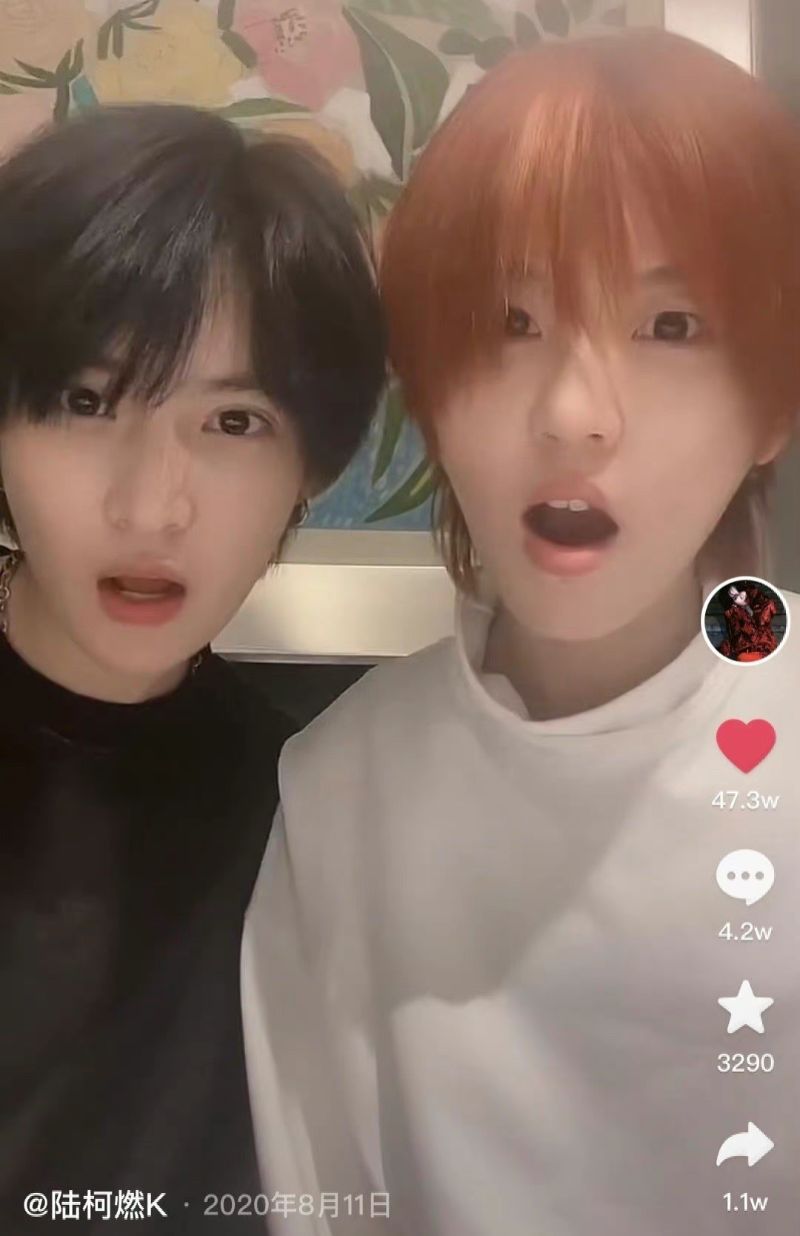The image size is (800, 1236).
Task: Open the @陆柯燃K username link
Action: pyautogui.click(x=96, y=1204)
